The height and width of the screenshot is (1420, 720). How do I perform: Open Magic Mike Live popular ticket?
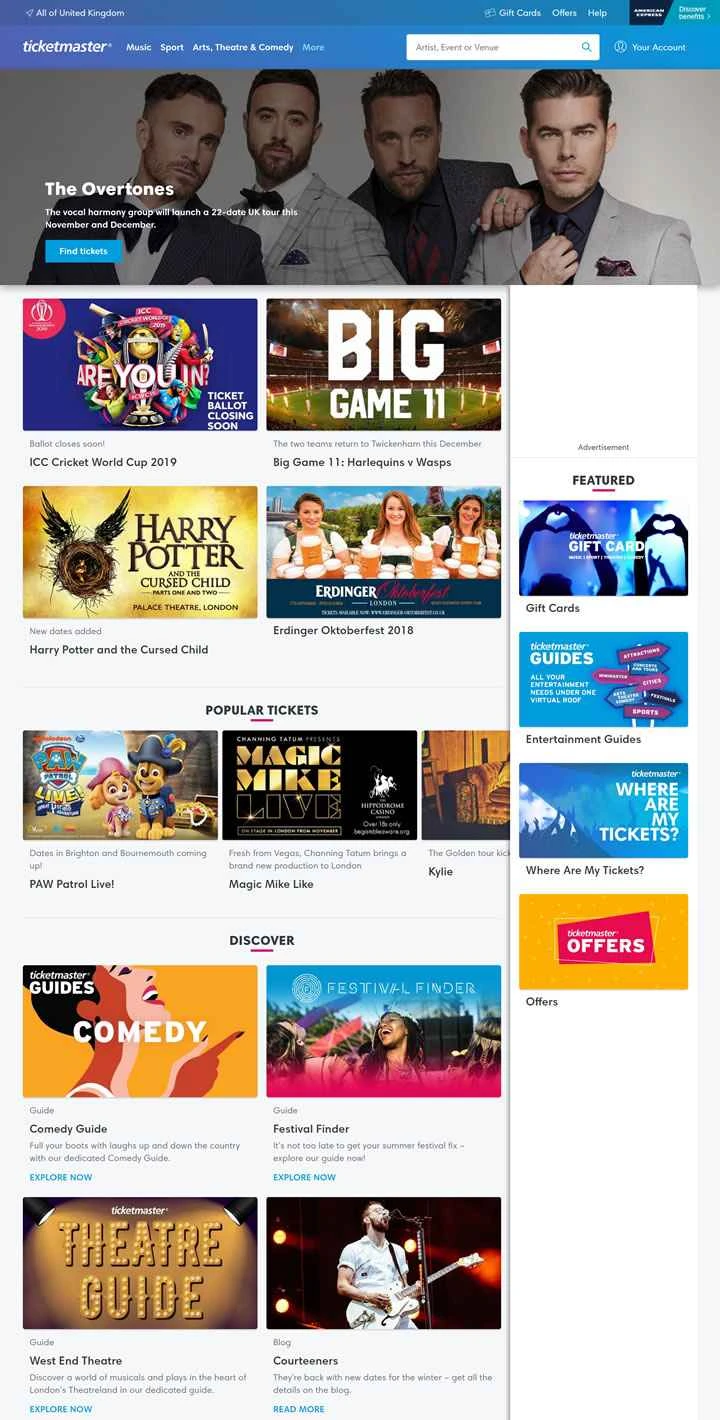tap(319, 785)
